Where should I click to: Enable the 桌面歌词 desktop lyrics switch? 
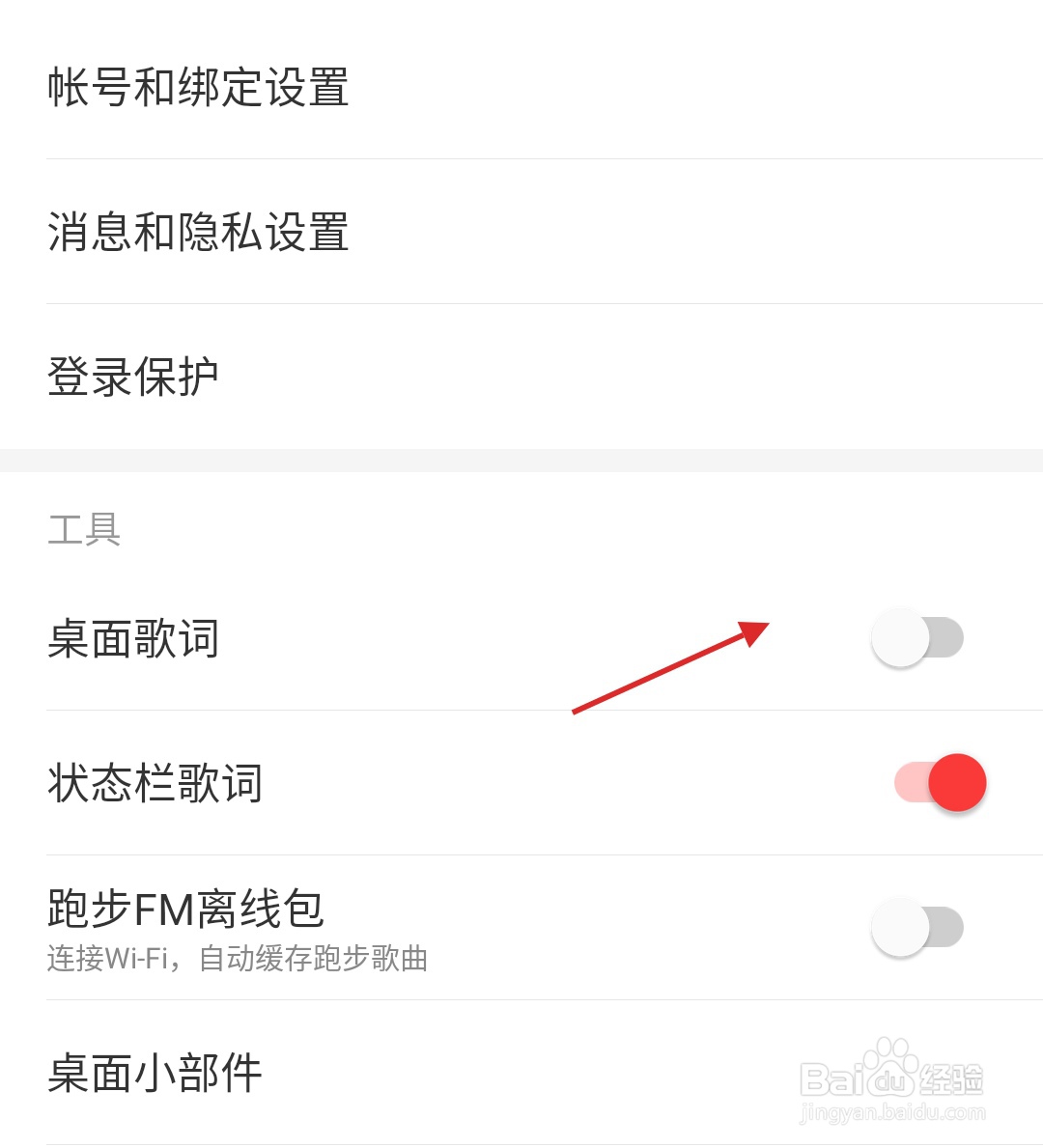point(917,637)
